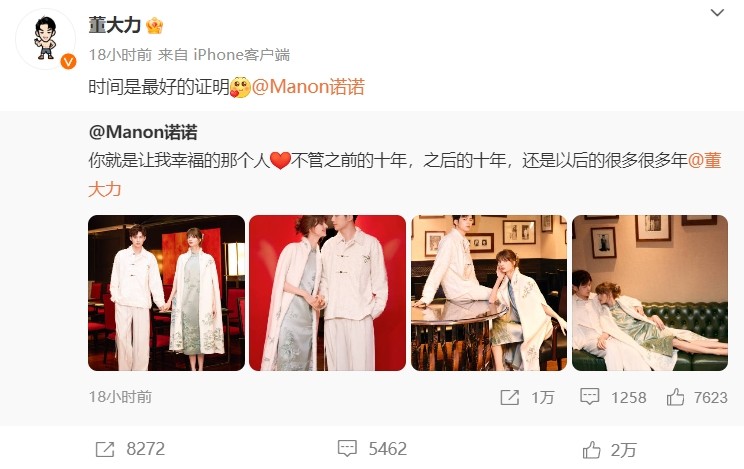Open the 1258 comments of the original post
744x469 pixels.
pyautogui.click(x=613, y=397)
